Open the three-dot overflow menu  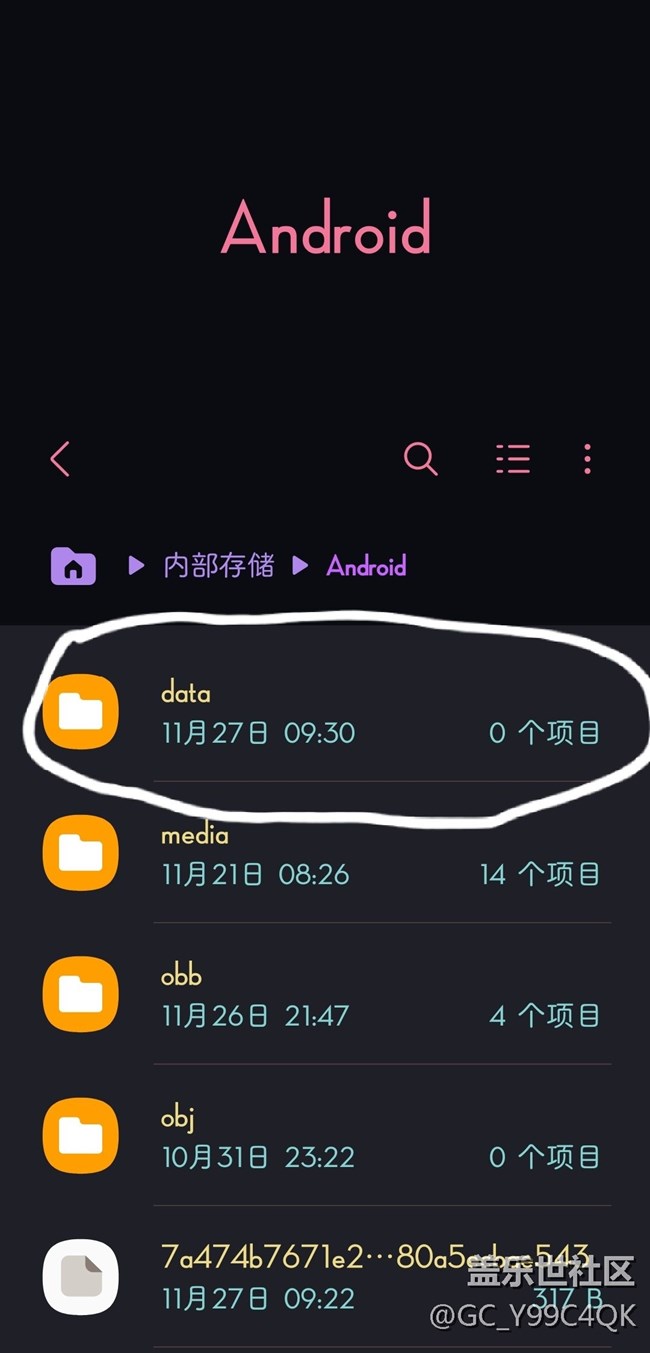587,459
